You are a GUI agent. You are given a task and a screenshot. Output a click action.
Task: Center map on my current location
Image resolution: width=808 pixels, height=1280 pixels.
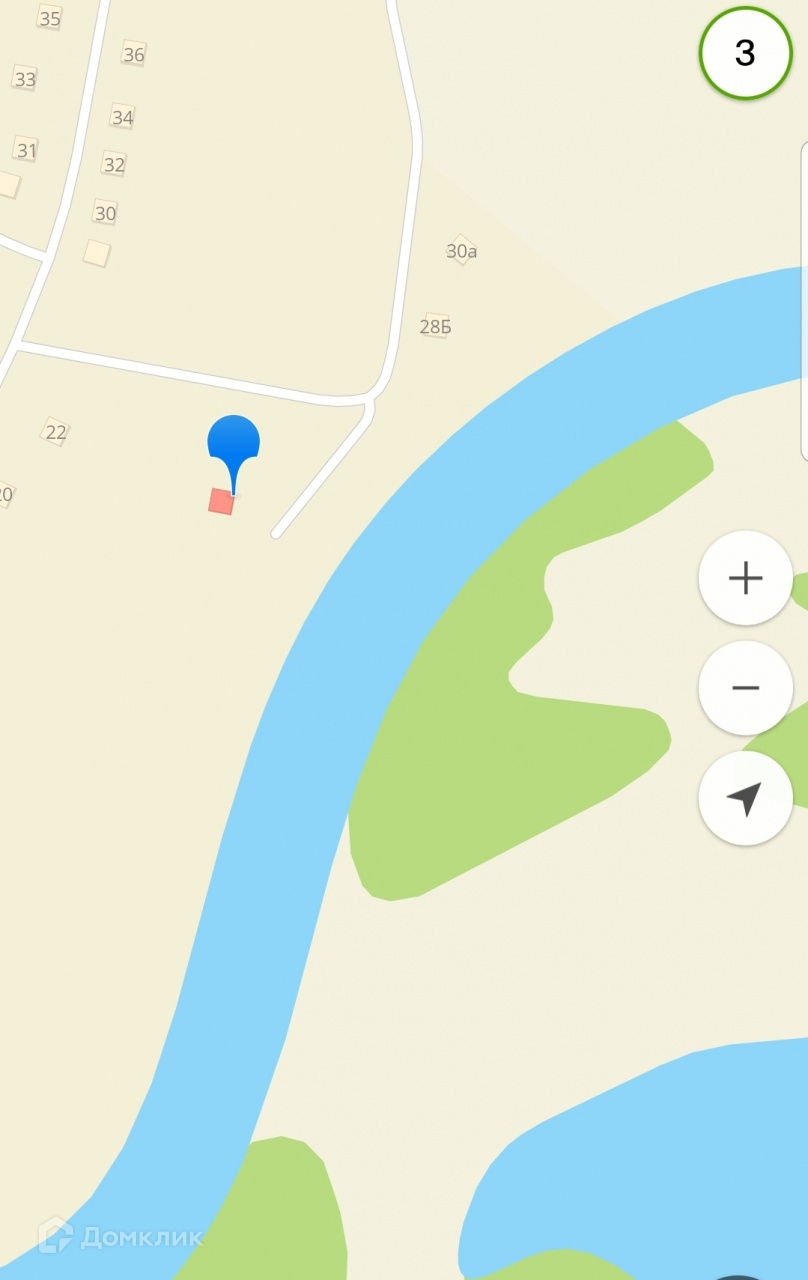tap(745, 798)
